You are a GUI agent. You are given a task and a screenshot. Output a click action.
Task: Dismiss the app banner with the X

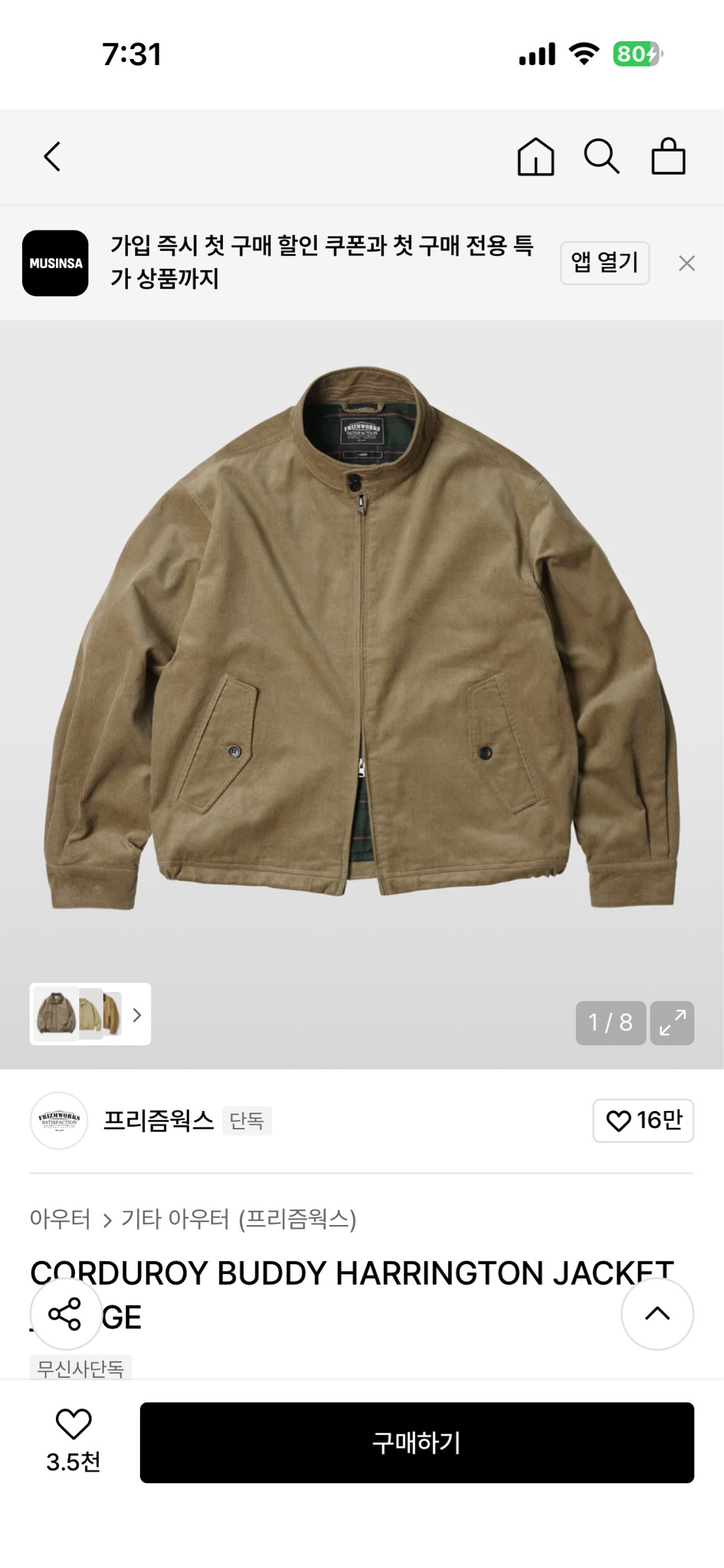point(686,263)
